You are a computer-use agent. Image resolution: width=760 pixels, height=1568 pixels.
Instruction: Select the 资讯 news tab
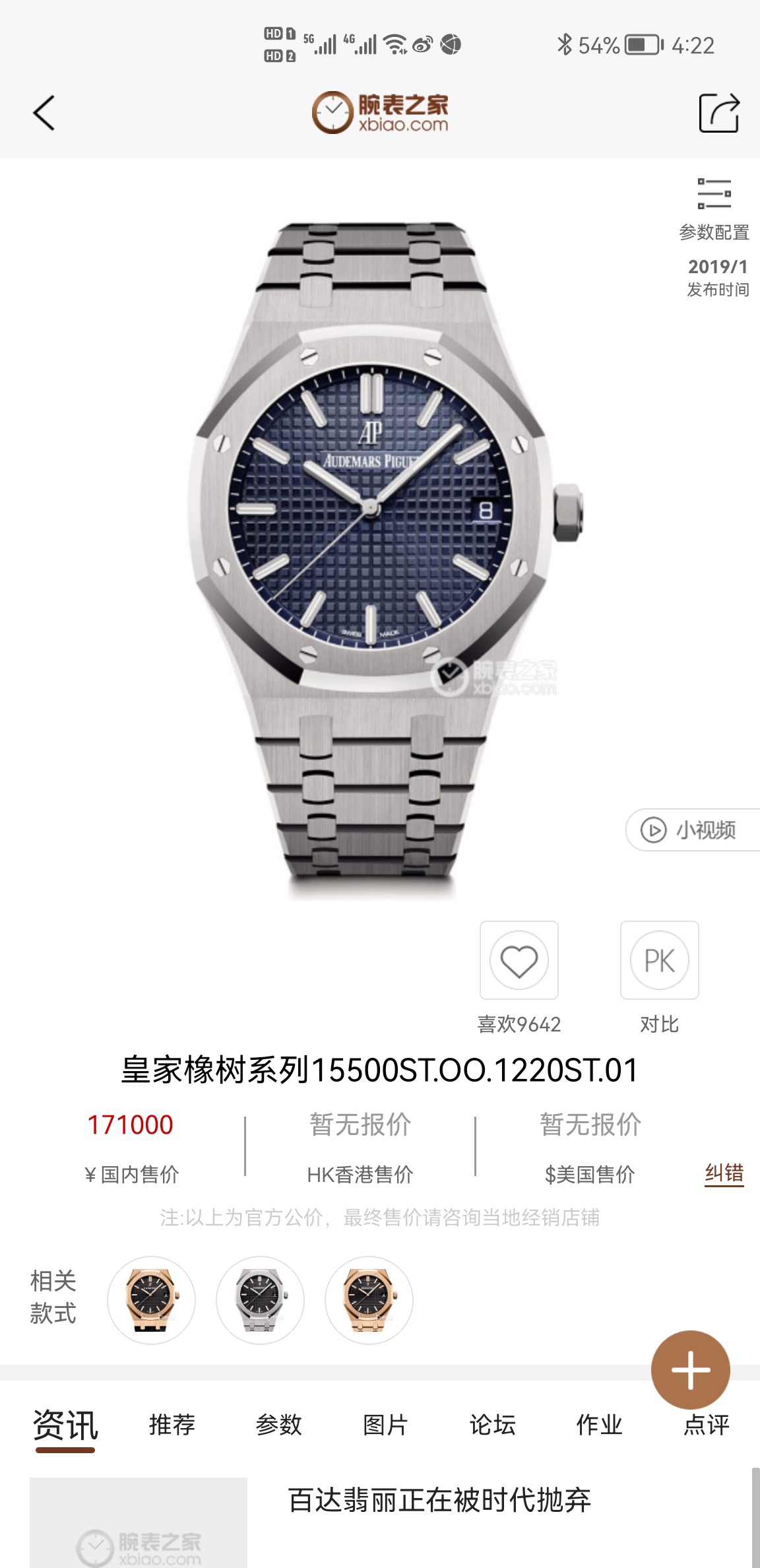65,1425
